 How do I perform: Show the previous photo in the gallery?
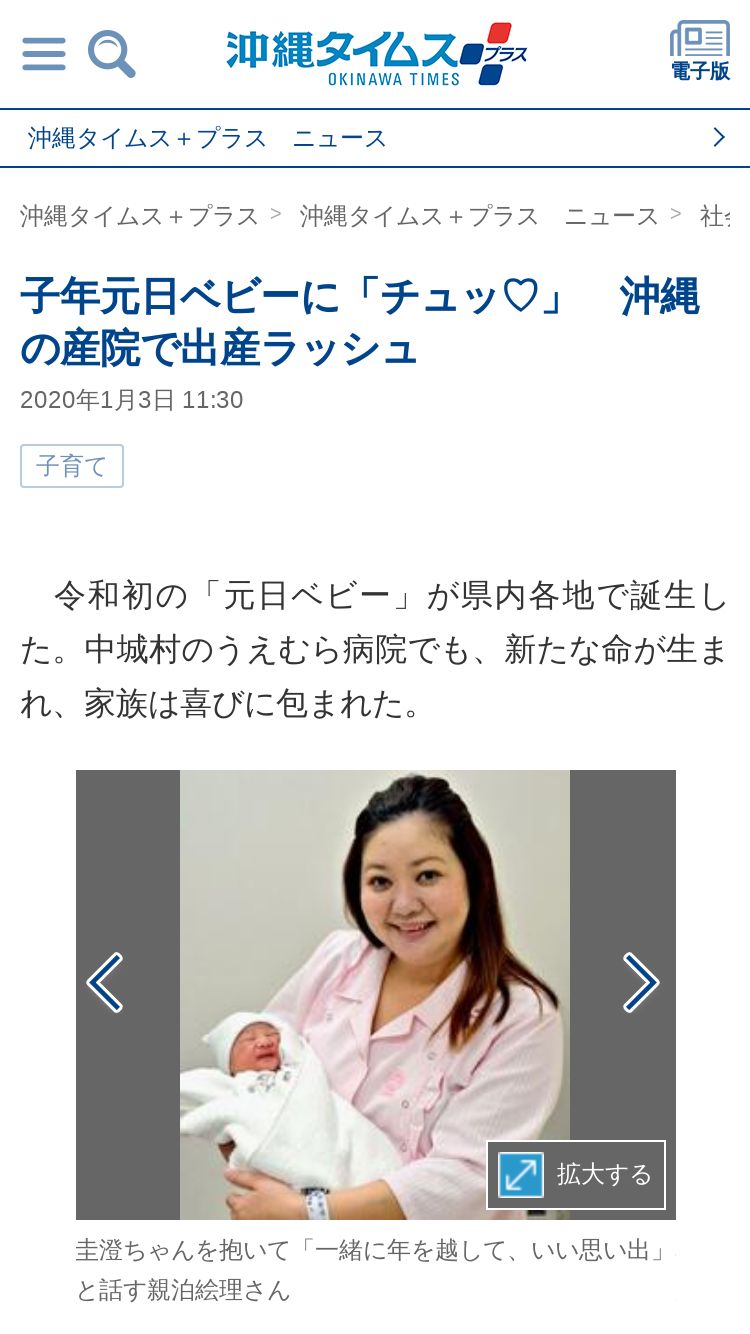[105, 982]
